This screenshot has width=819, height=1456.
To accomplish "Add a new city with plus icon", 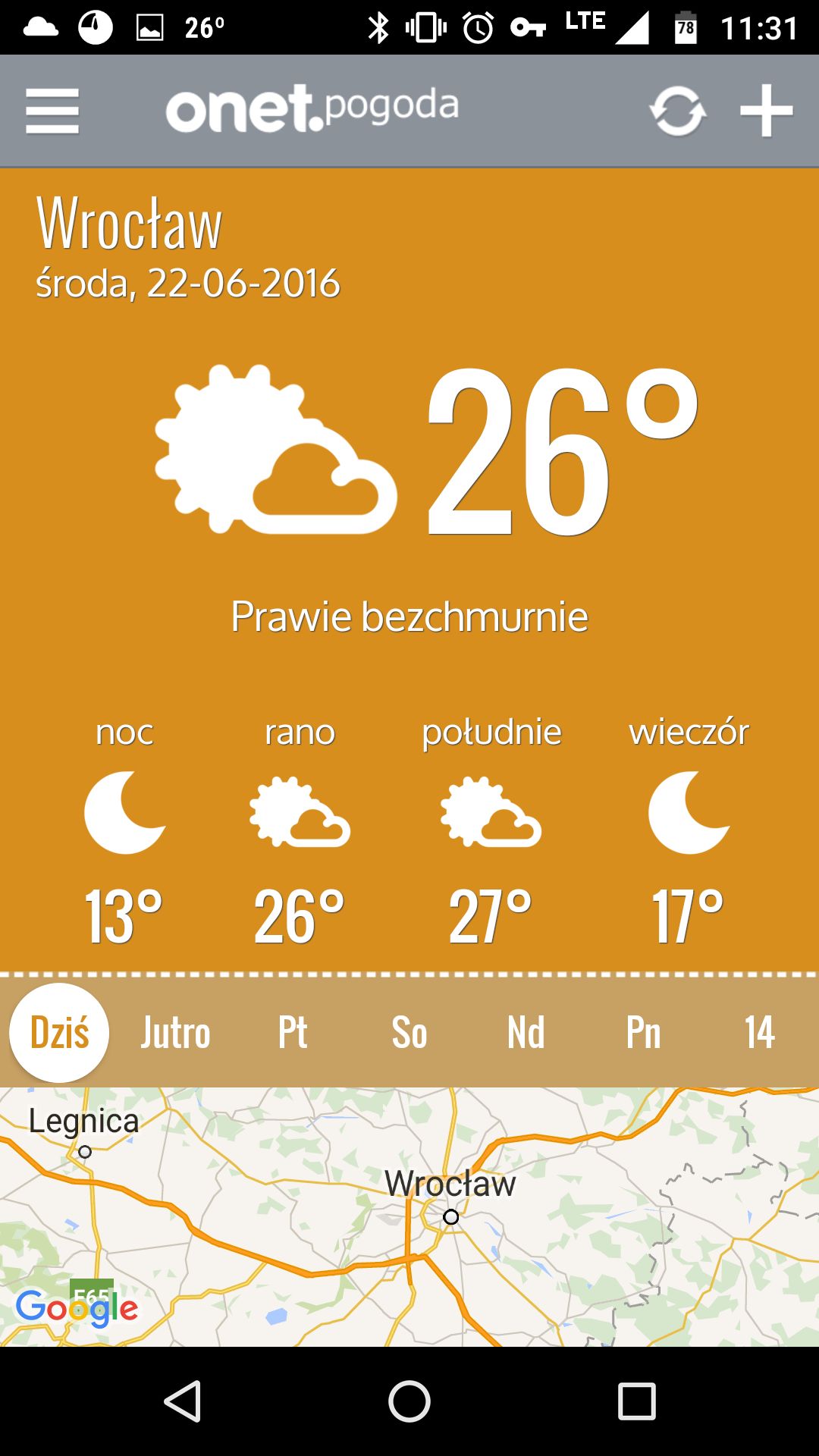I will (x=766, y=111).
